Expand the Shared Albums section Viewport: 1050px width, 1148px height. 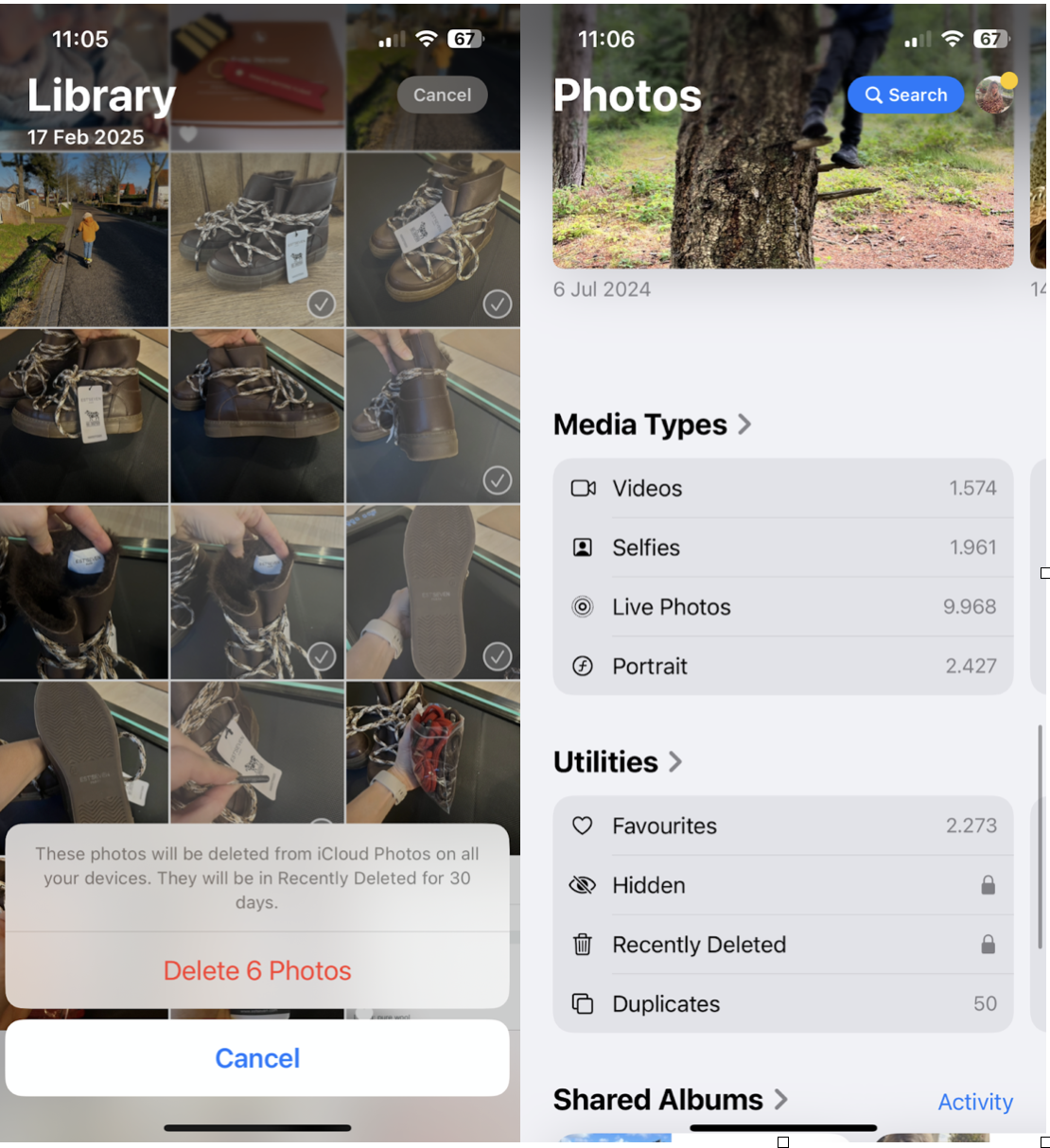[x=670, y=1100]
